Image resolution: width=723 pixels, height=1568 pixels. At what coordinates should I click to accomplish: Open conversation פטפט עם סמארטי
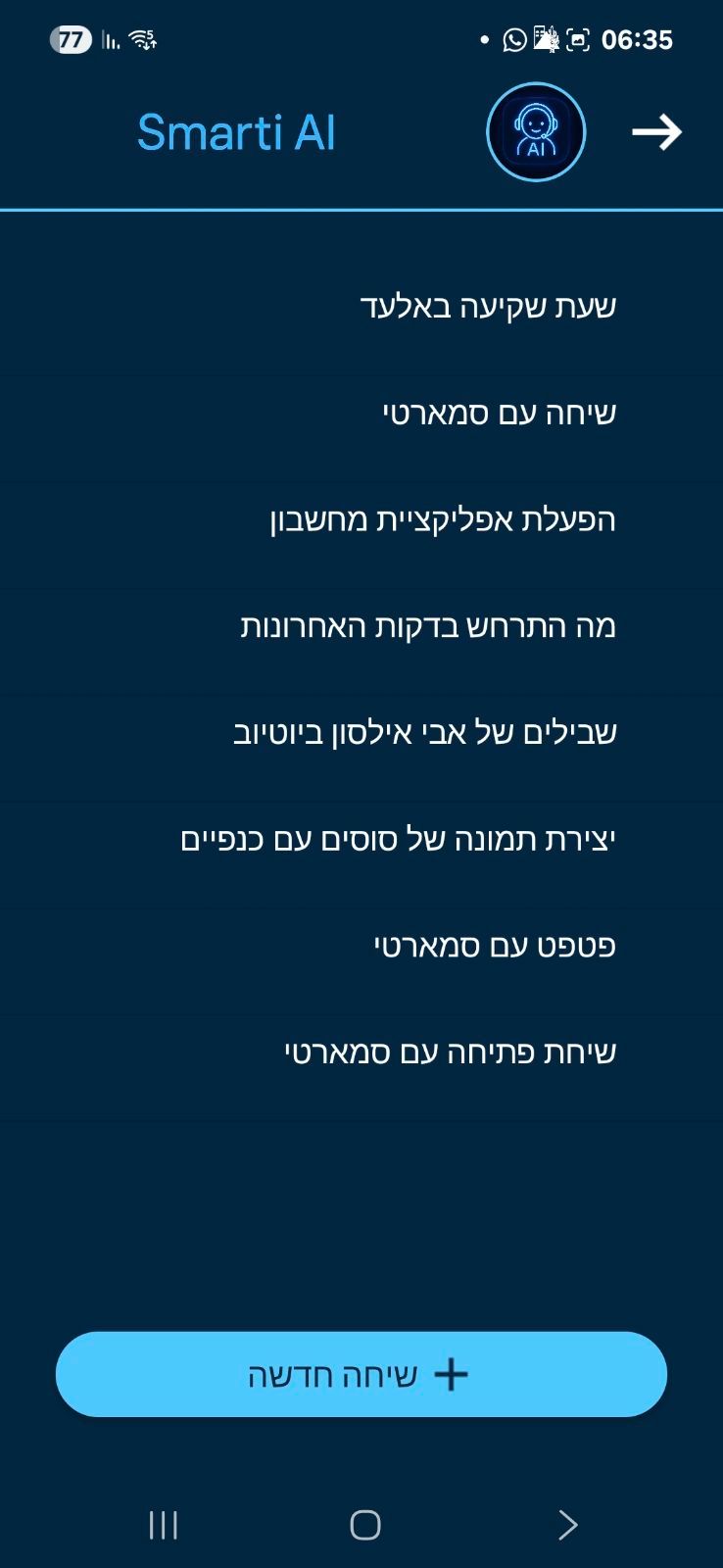495,947
